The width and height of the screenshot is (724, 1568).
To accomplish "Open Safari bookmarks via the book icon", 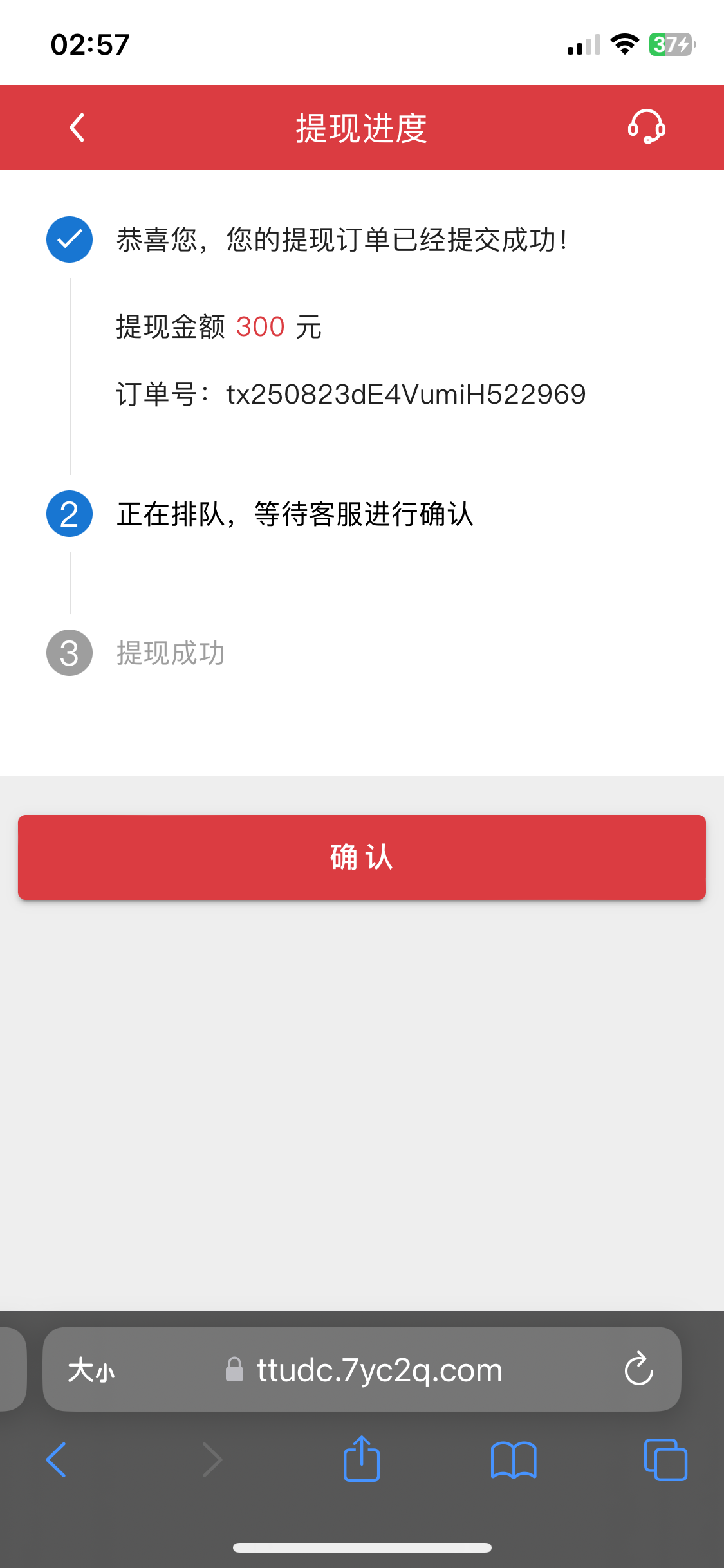I will tap(514, 1459).
